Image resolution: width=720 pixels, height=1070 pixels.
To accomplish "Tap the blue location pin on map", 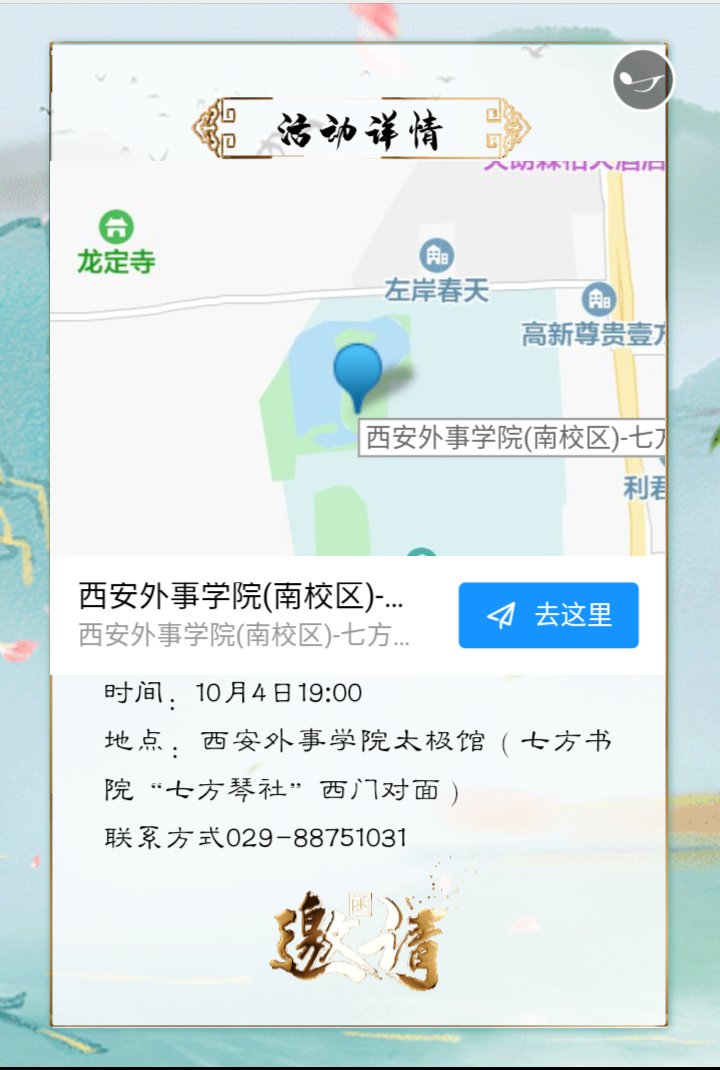I will point(357,372).
